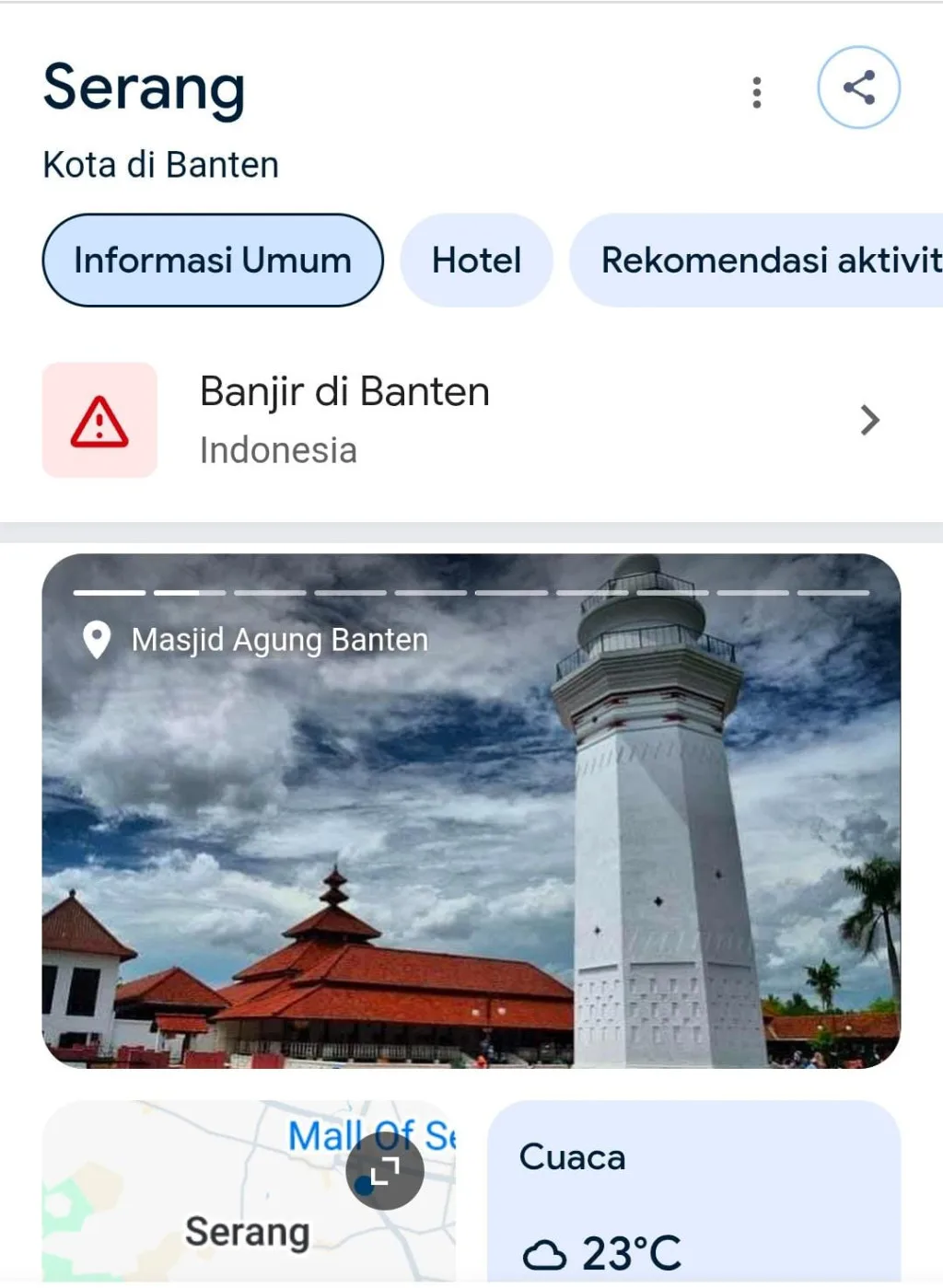The image size is (943, 1288).
Task: Click the second carousel progress segment
Action: tap(190, 592)
